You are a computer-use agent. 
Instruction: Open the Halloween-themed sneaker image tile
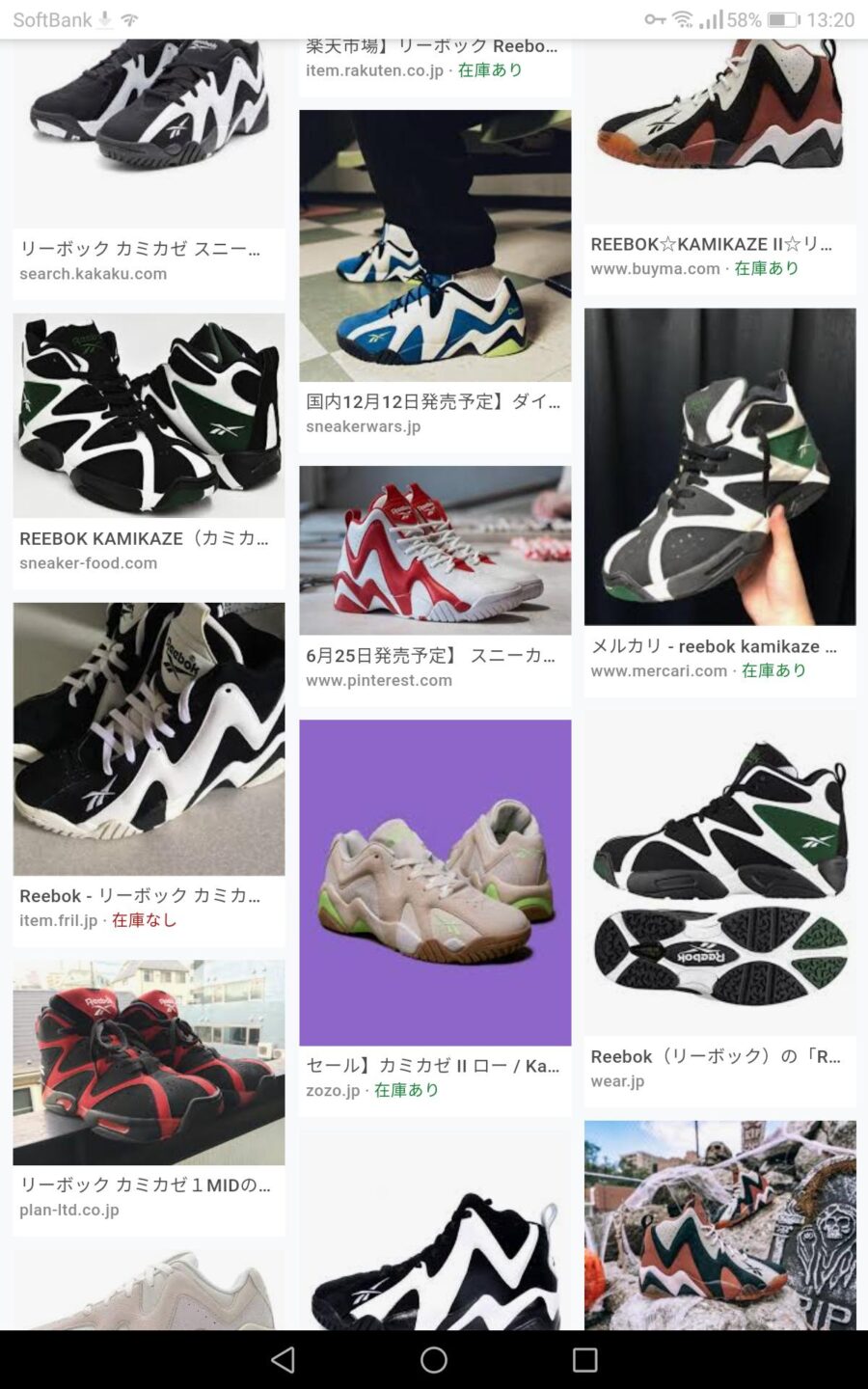[719, 1223]
